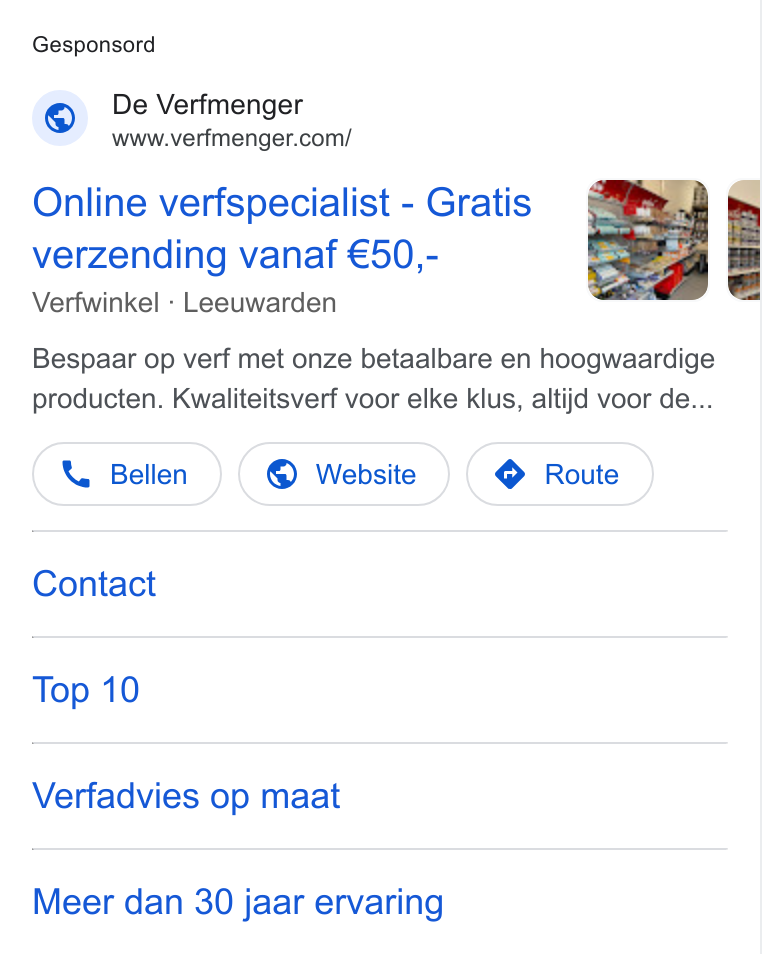Open the Website button
The image size is (776, 954).
pos(344,474)
